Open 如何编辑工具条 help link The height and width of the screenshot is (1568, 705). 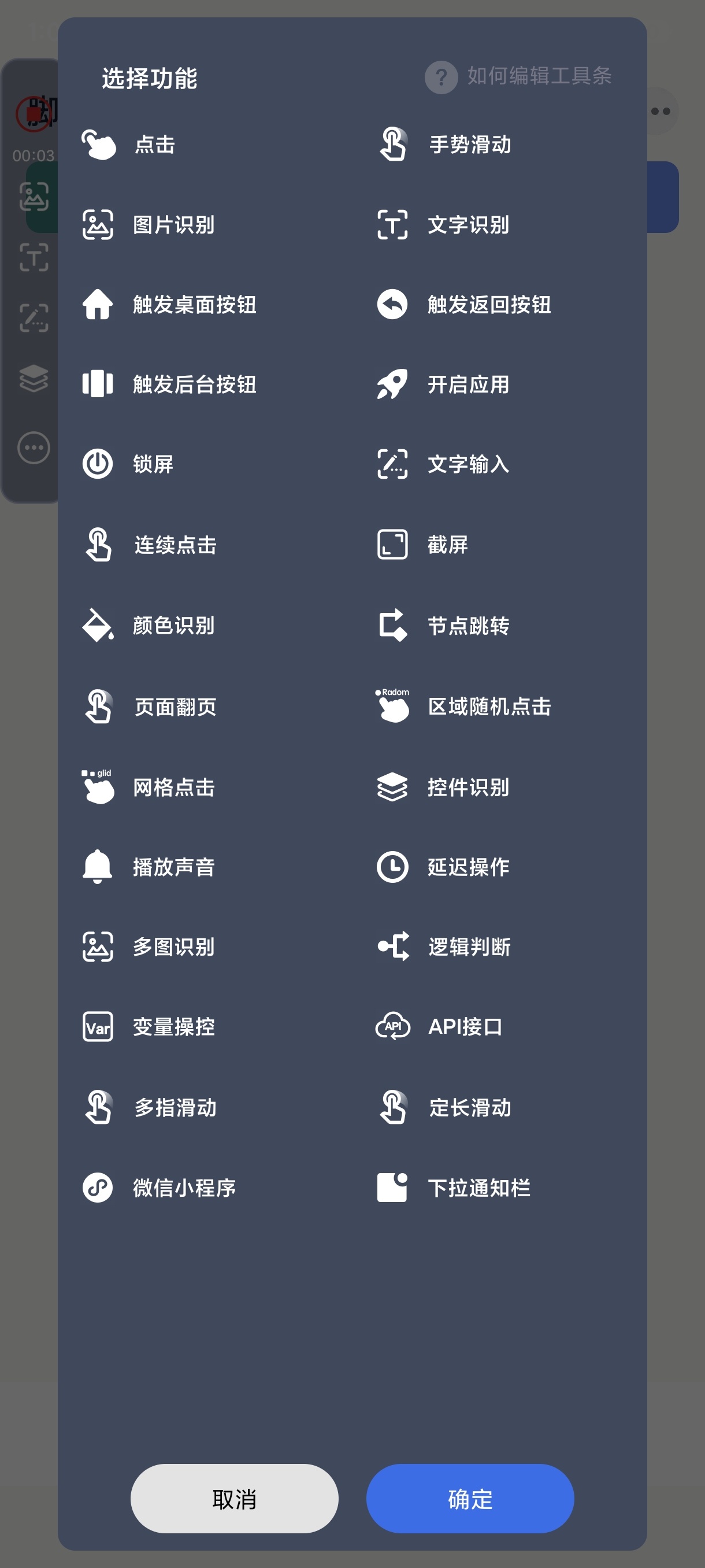click(x=539, y=76)
